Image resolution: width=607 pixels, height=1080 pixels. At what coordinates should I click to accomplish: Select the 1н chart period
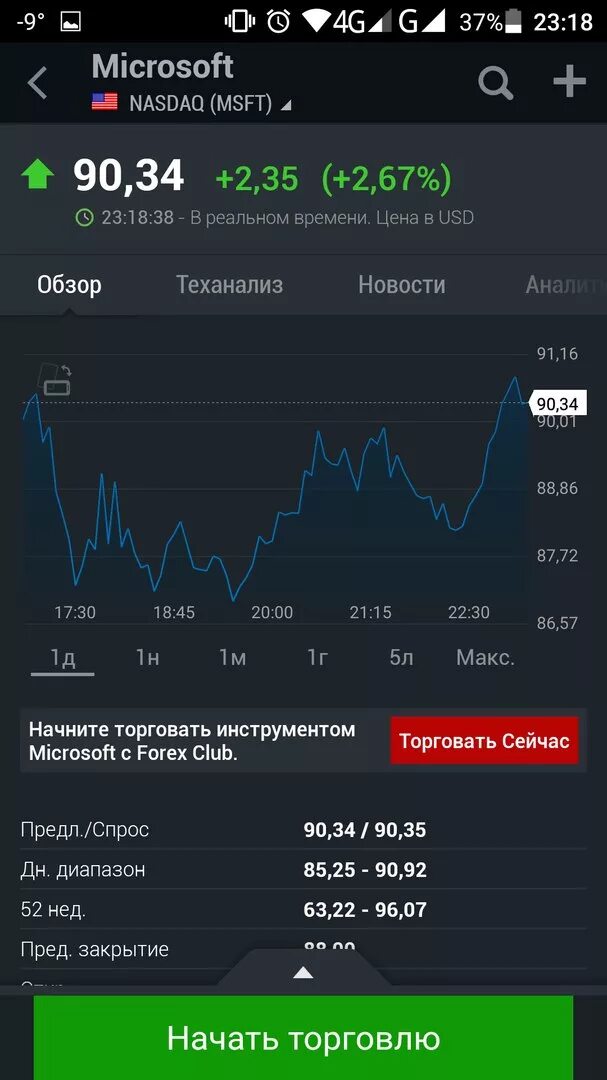click(x=147, y=657)
